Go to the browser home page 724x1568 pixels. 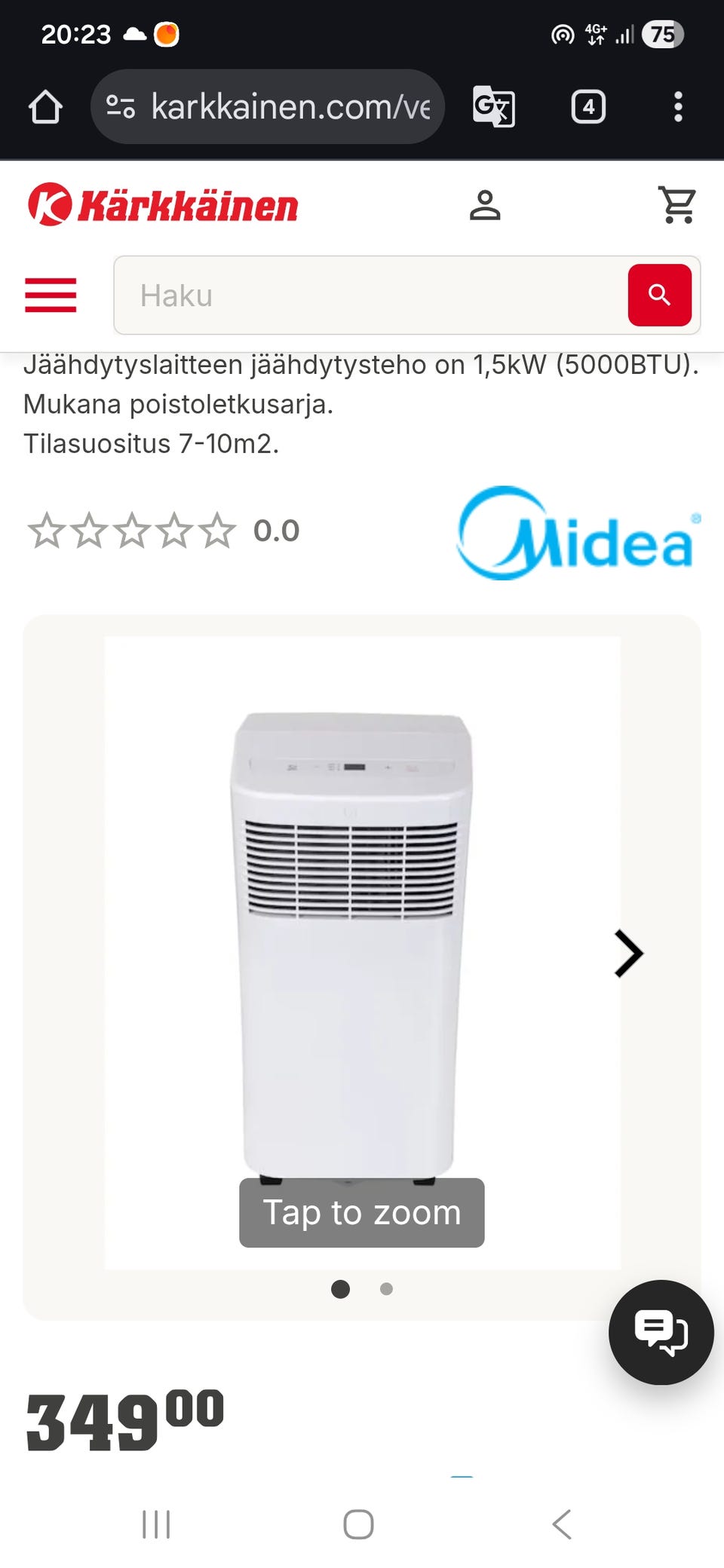coord(45,107)
